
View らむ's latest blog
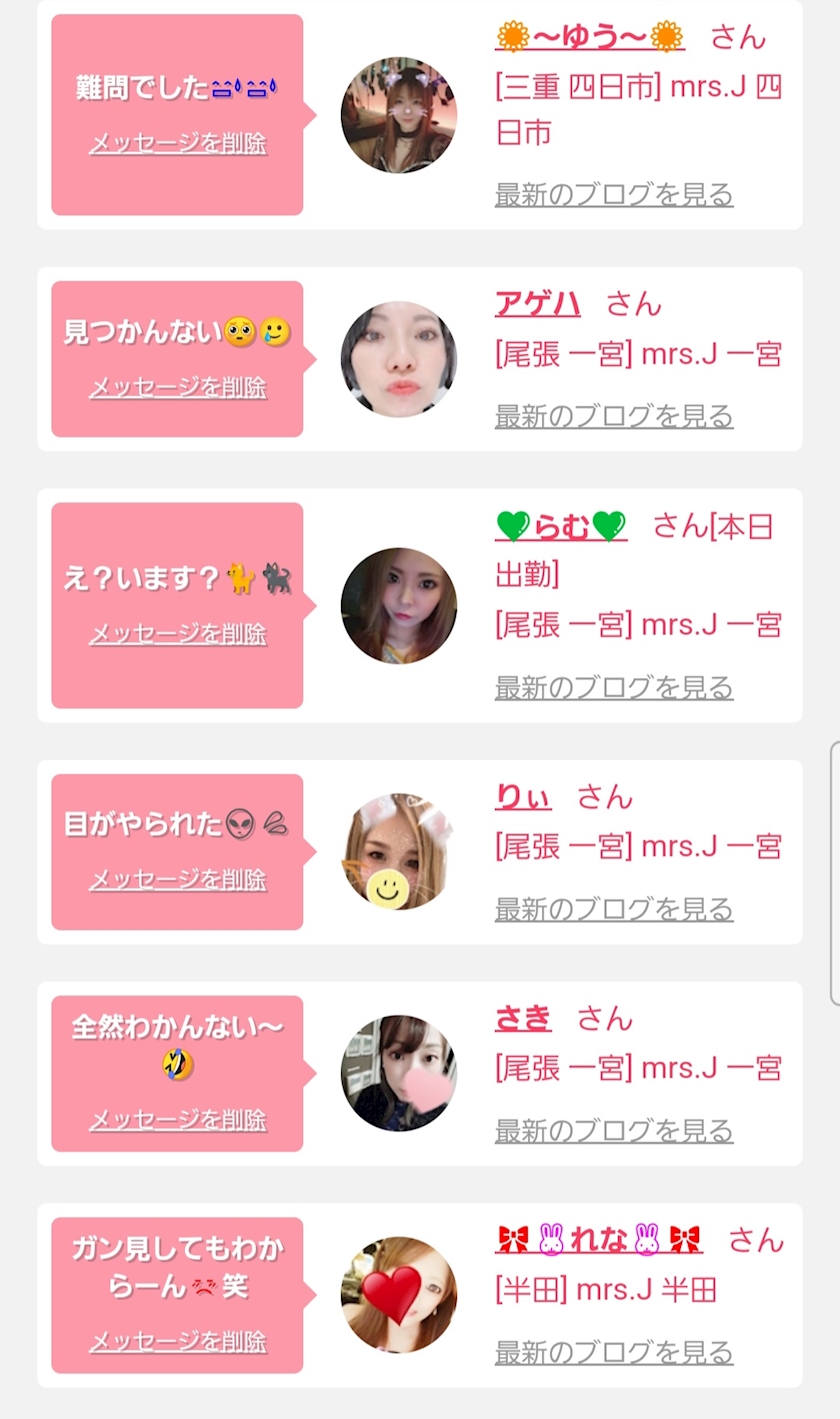pos(614,688)
